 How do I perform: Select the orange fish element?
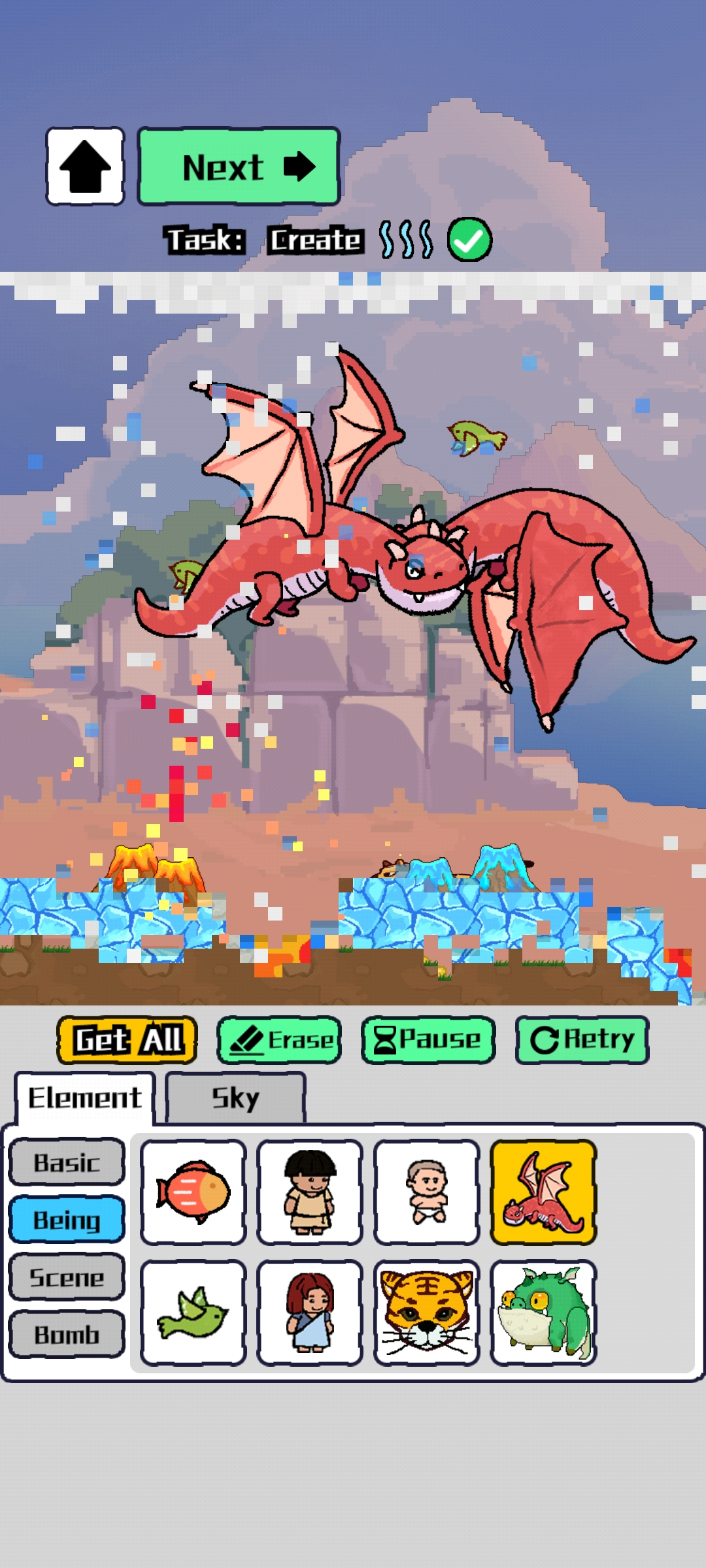pyautogui.click(x=193, y=1192)
